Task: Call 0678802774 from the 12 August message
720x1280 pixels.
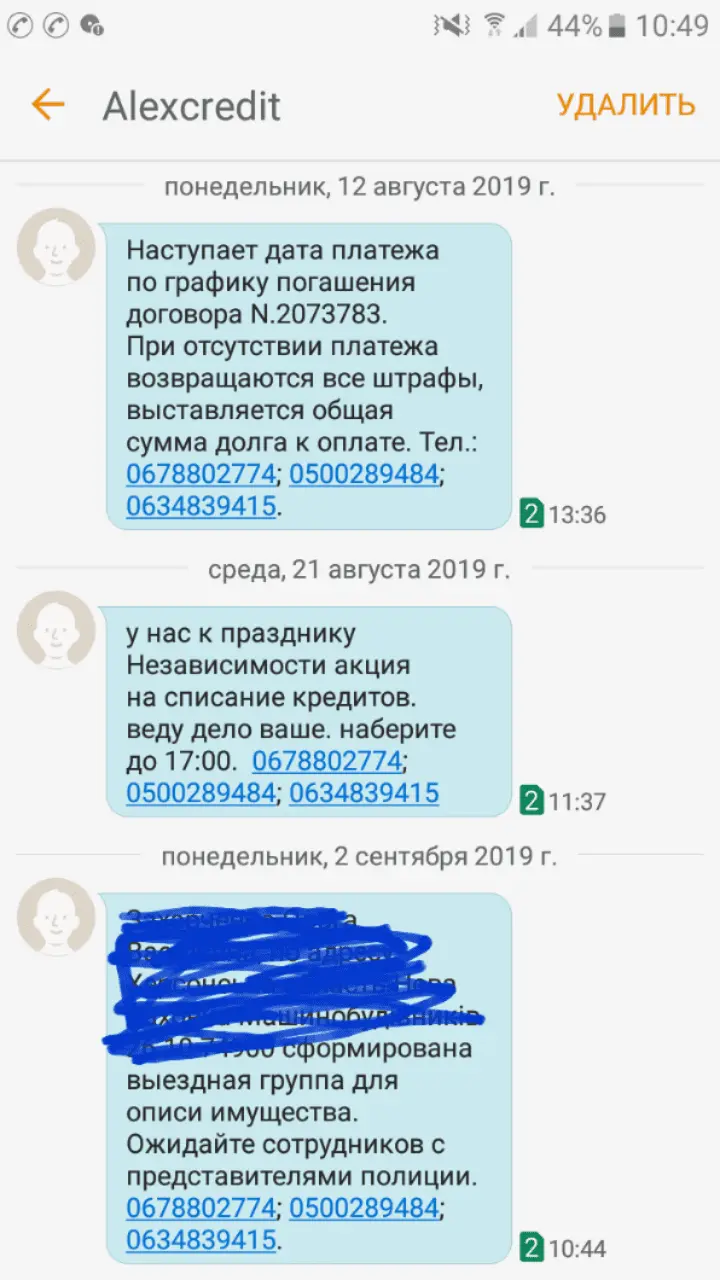Action: click(x=200, y=473)
